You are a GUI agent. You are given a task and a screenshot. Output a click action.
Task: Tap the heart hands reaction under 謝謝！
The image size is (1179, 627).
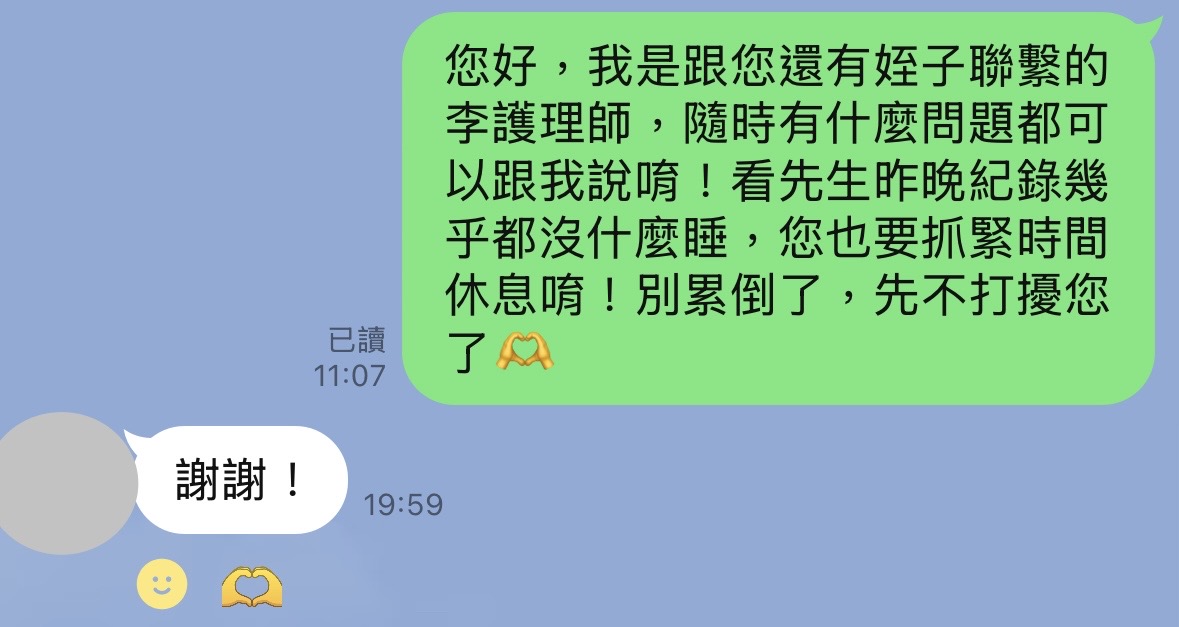click(252, 587)
